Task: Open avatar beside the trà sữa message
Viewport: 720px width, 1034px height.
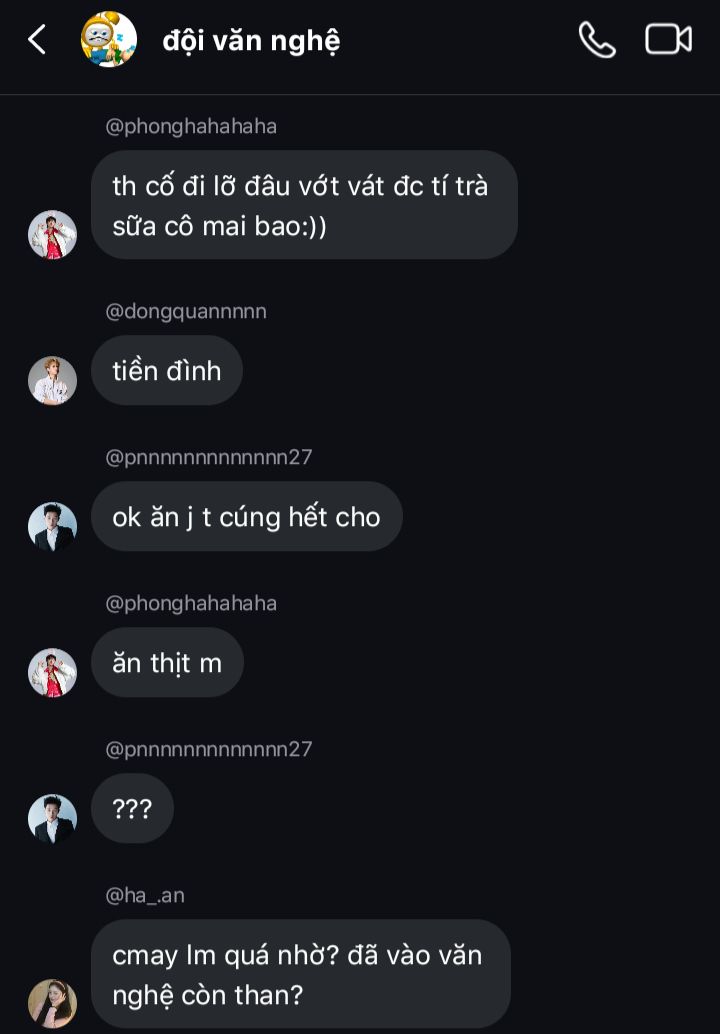Action: pos(52,235)
